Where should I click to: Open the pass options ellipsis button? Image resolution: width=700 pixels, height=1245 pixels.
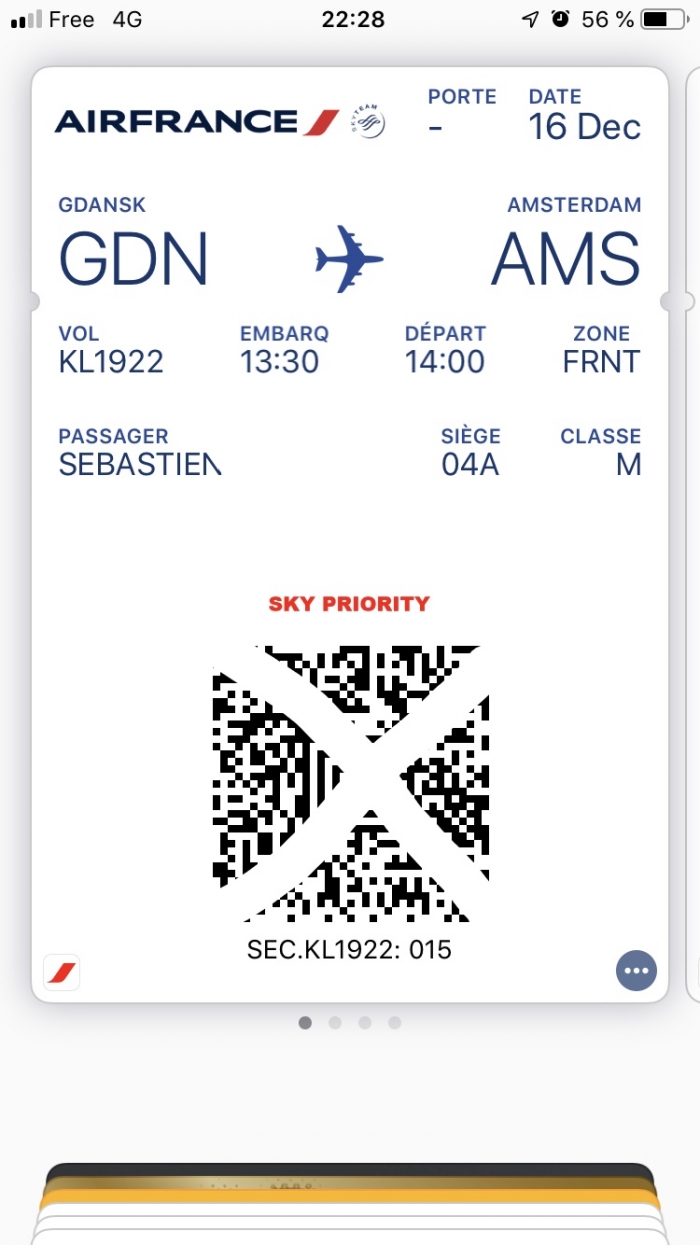pyautogui.click(x=637, y=970)
